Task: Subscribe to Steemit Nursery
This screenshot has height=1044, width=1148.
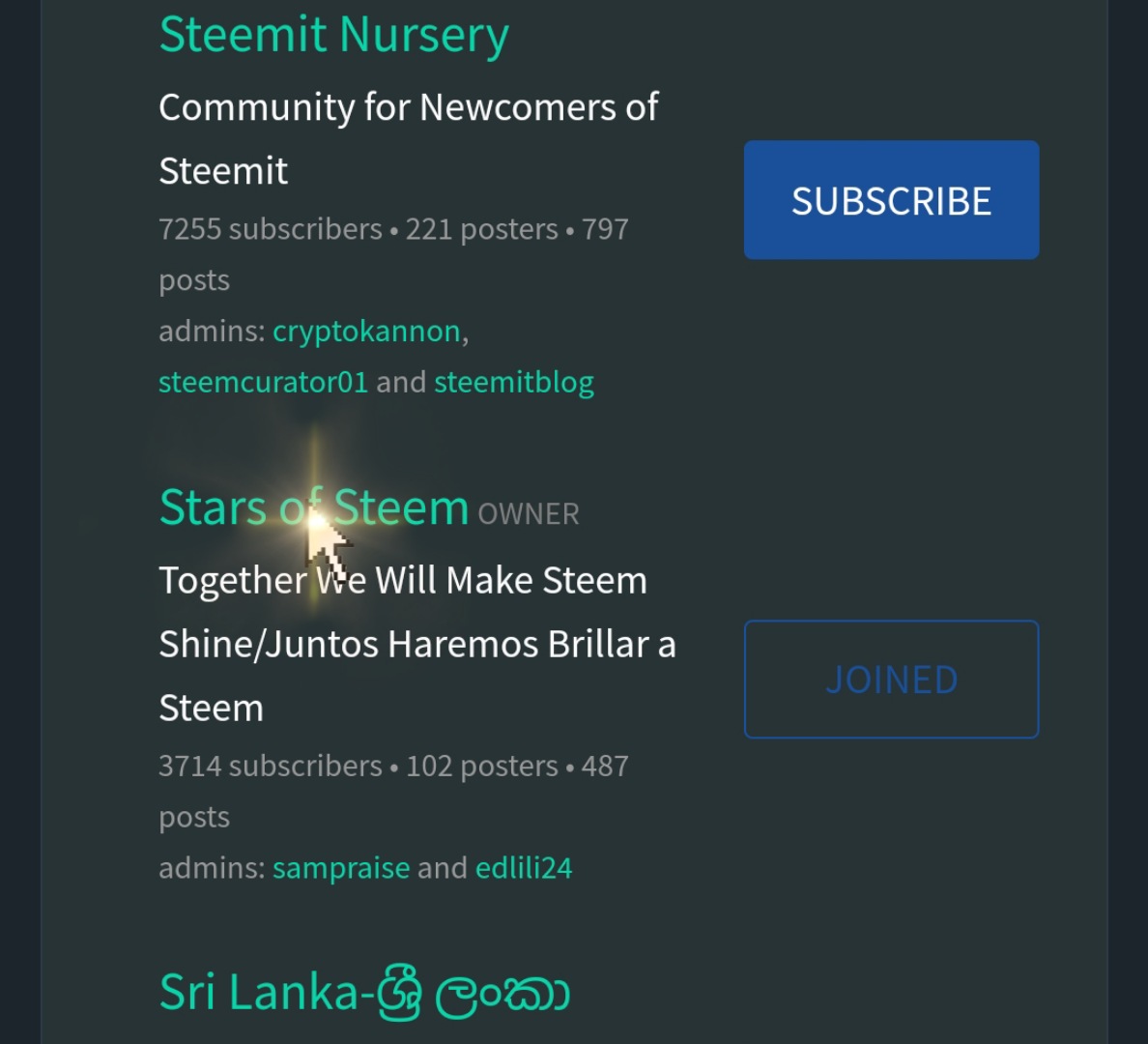Action: (891, 200)
